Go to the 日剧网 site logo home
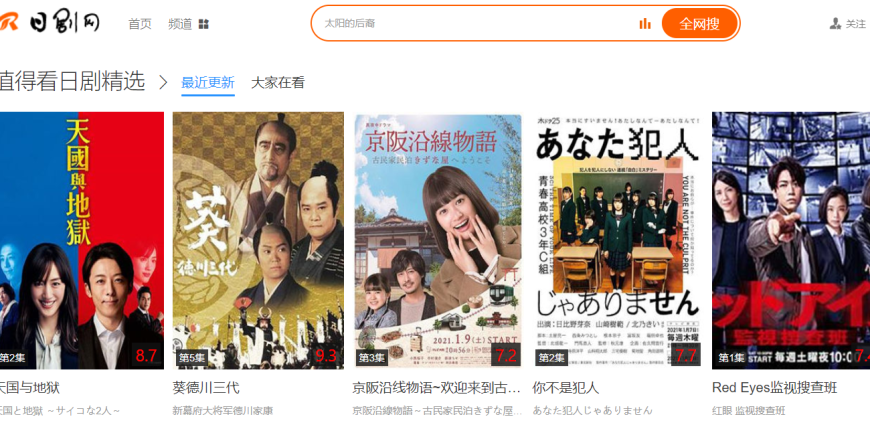 pyautogui.click(x=52, y=23)
